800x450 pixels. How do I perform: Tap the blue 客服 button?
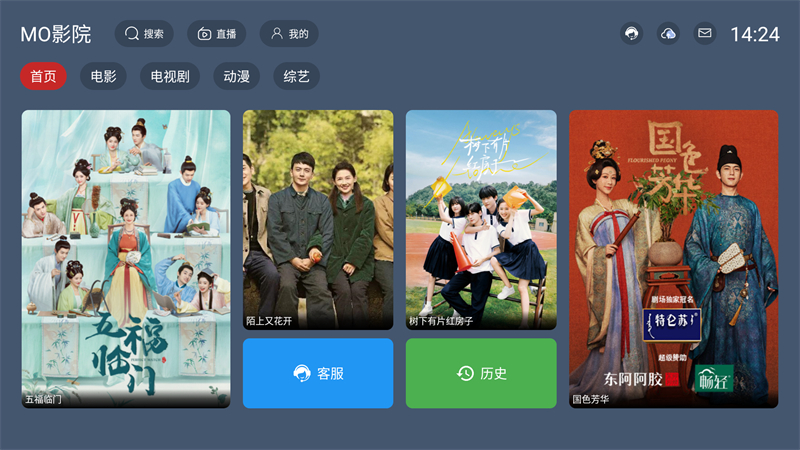point(318,373)
